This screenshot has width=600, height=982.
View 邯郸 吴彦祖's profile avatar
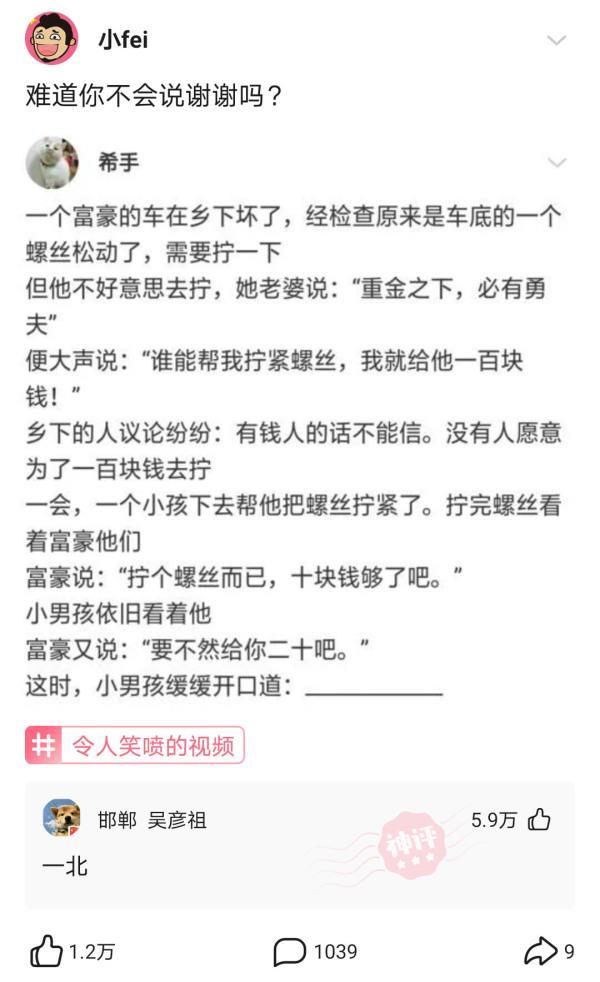pos(62,819)
